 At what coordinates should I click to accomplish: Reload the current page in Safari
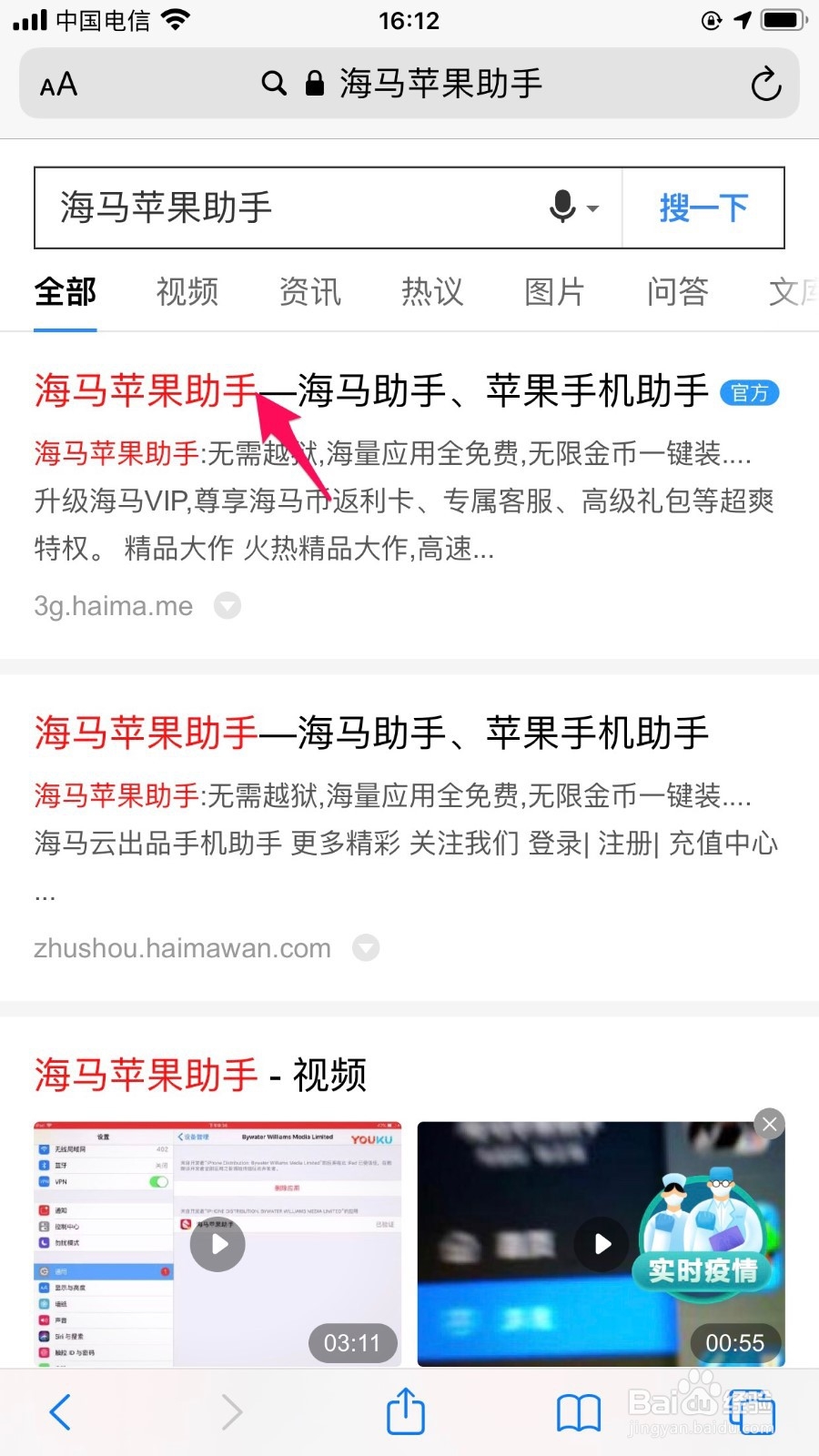767,84
